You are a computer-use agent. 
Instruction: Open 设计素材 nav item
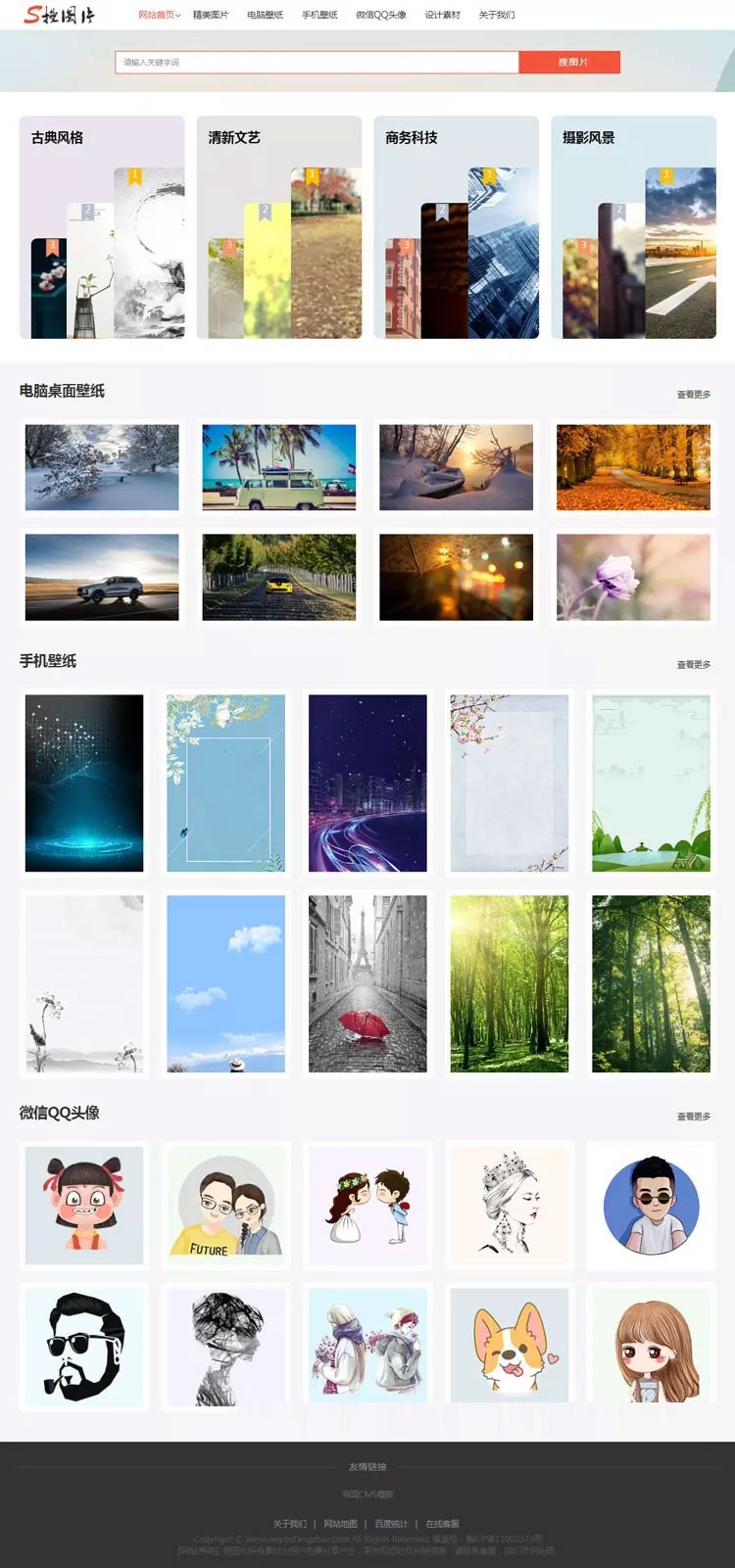pyautogui.click(x=442, y=15)
